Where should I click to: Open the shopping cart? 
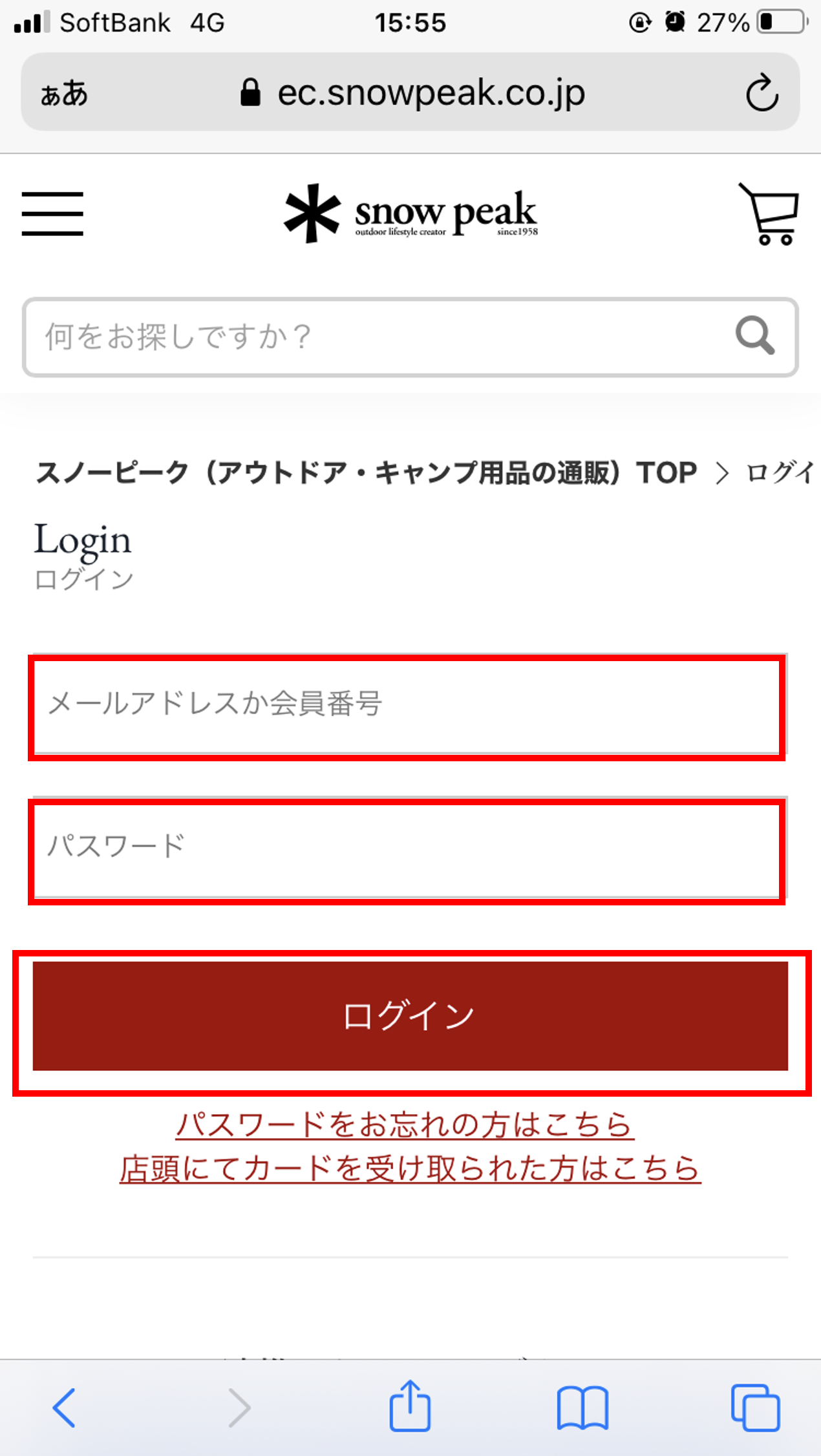770,214
